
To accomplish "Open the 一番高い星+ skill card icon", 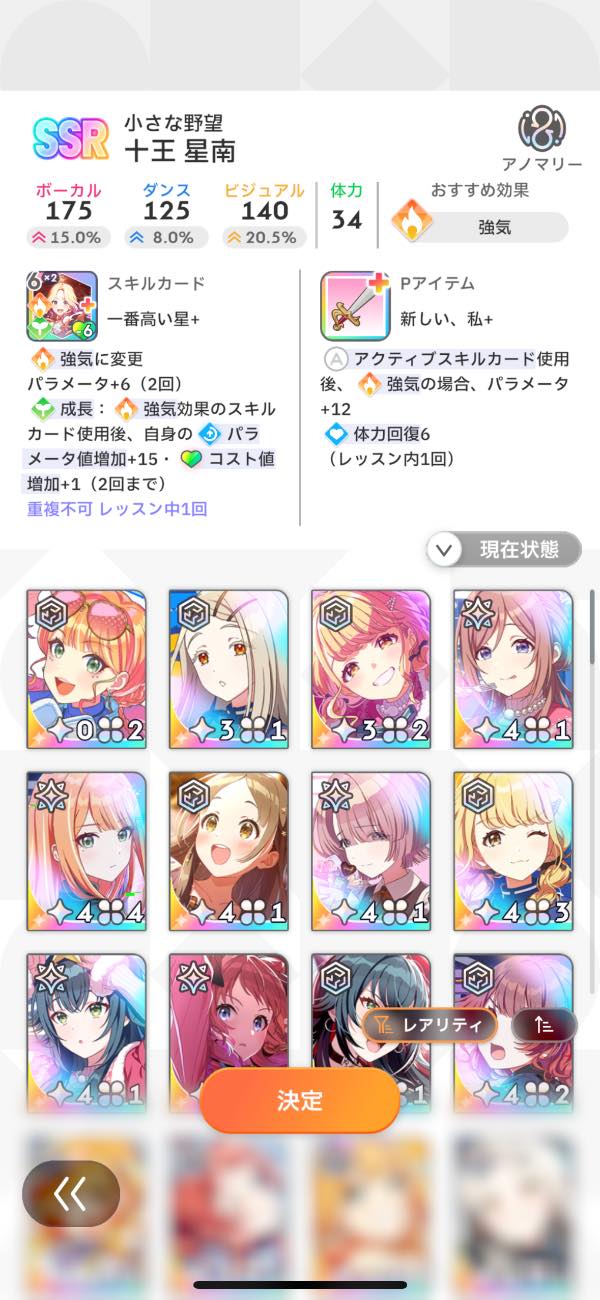I will pos(61,306).
